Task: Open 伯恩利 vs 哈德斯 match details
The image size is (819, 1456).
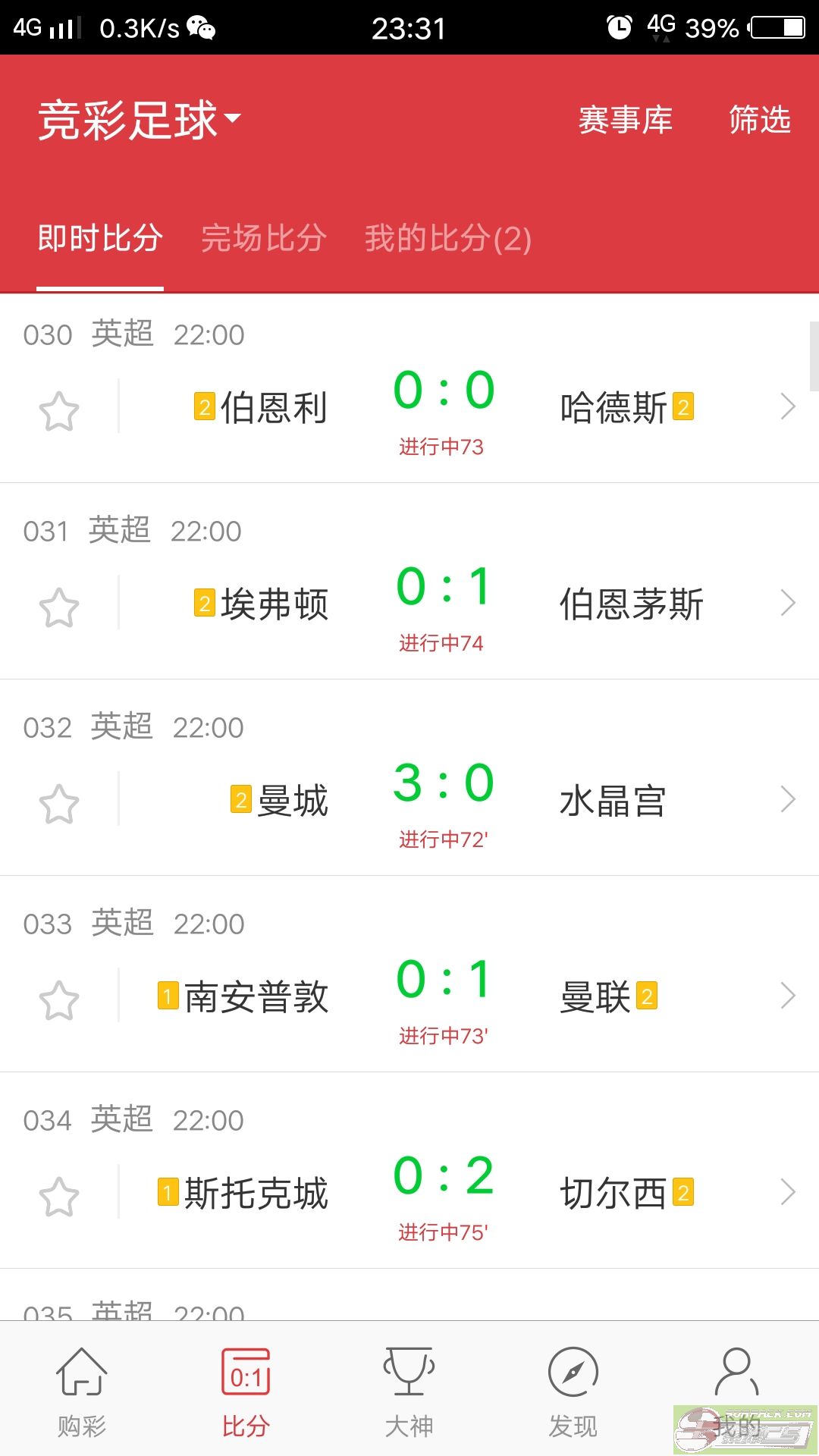Action: [x=787, y=407]
